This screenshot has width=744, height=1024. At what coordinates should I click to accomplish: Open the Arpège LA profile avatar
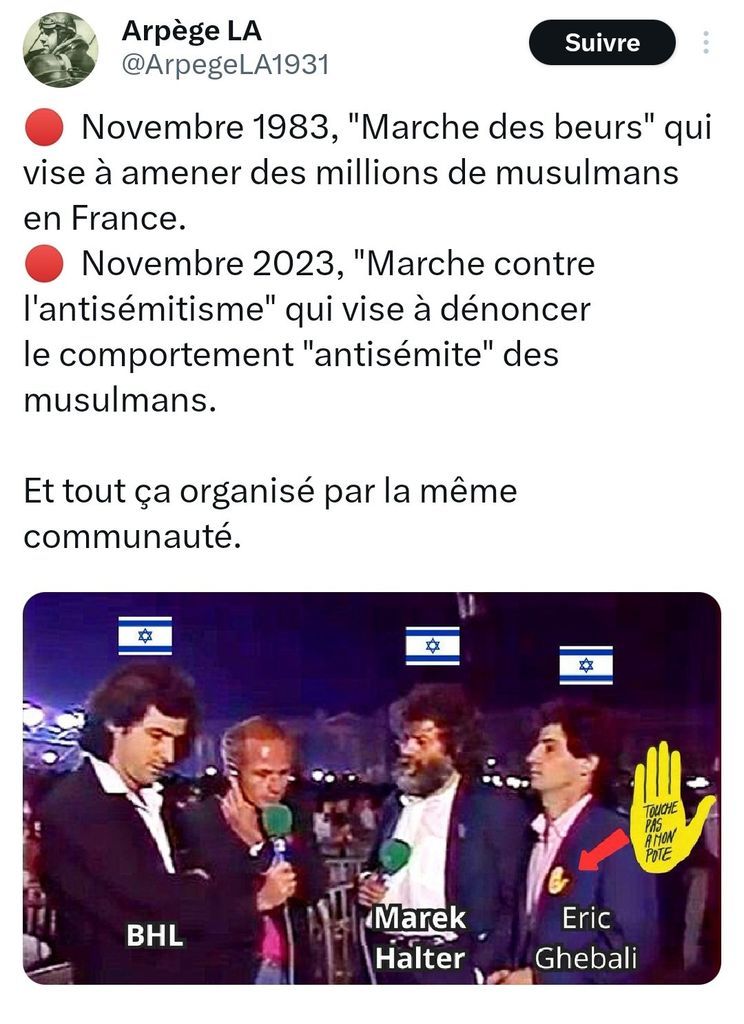pyautogui.click(x=61, y=49)
